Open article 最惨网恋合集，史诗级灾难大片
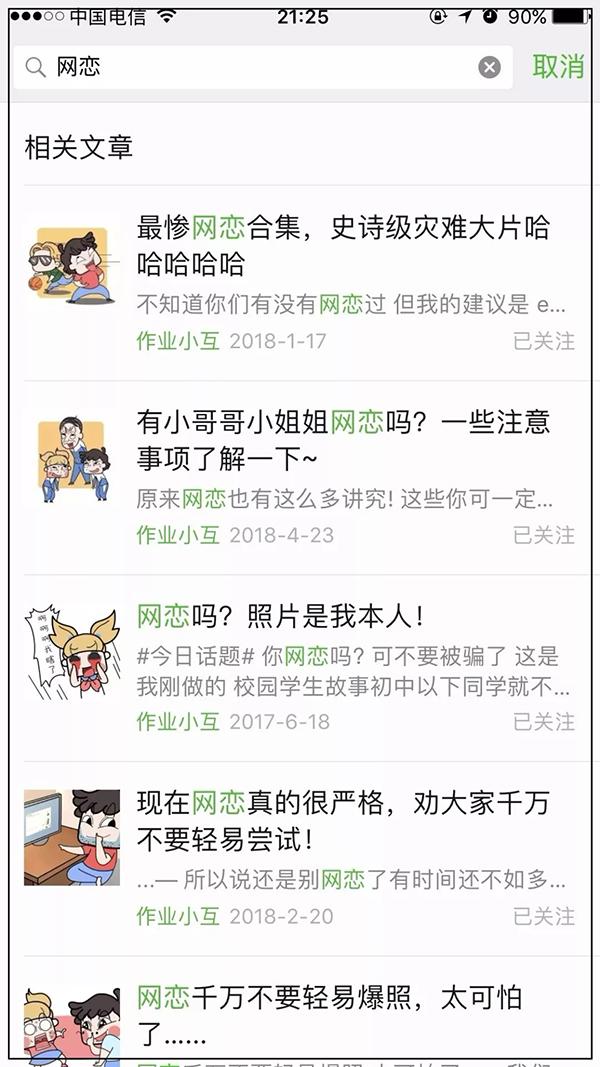Screen dimensions: 600x1067 (x=342, y=246)
